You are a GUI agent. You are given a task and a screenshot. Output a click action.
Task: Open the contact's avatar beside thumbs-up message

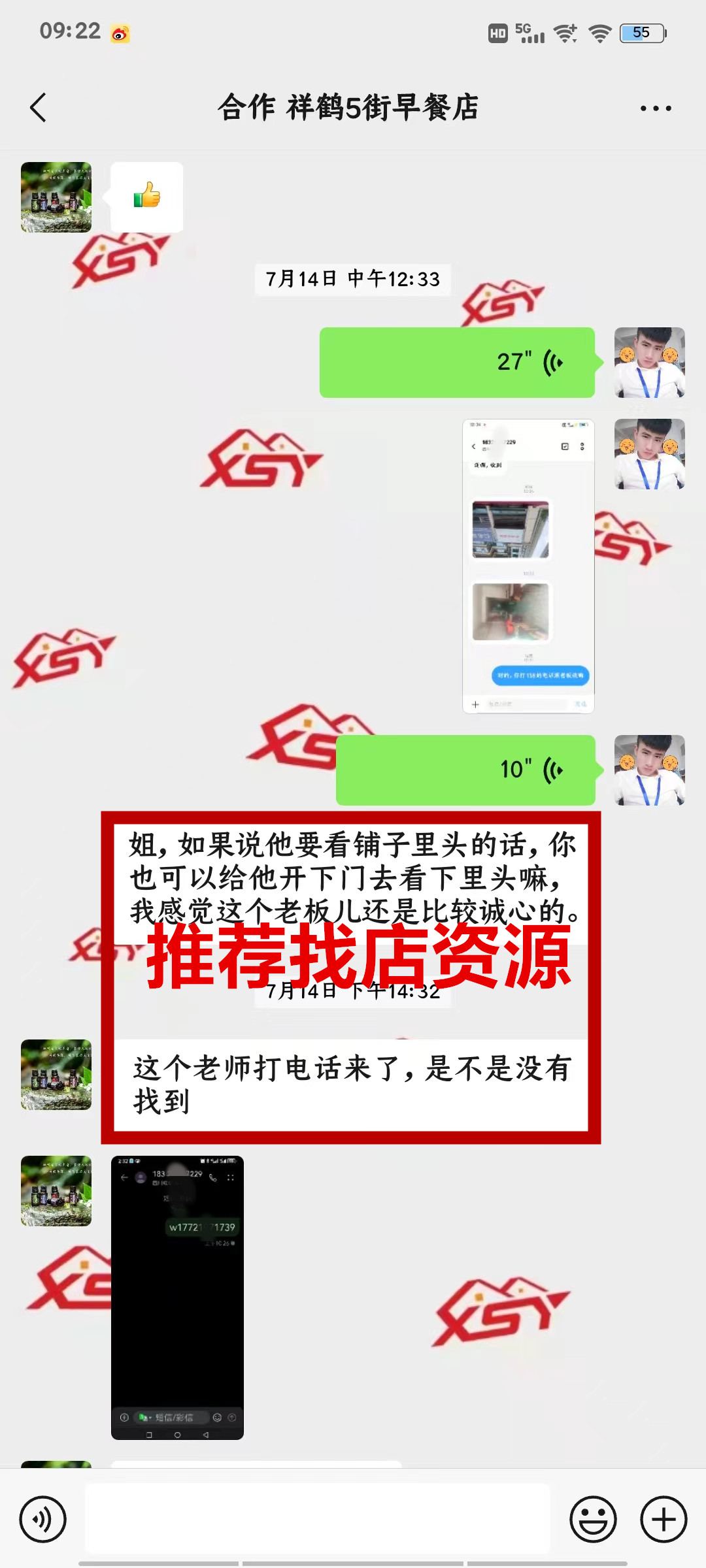[x=56, y=197]
